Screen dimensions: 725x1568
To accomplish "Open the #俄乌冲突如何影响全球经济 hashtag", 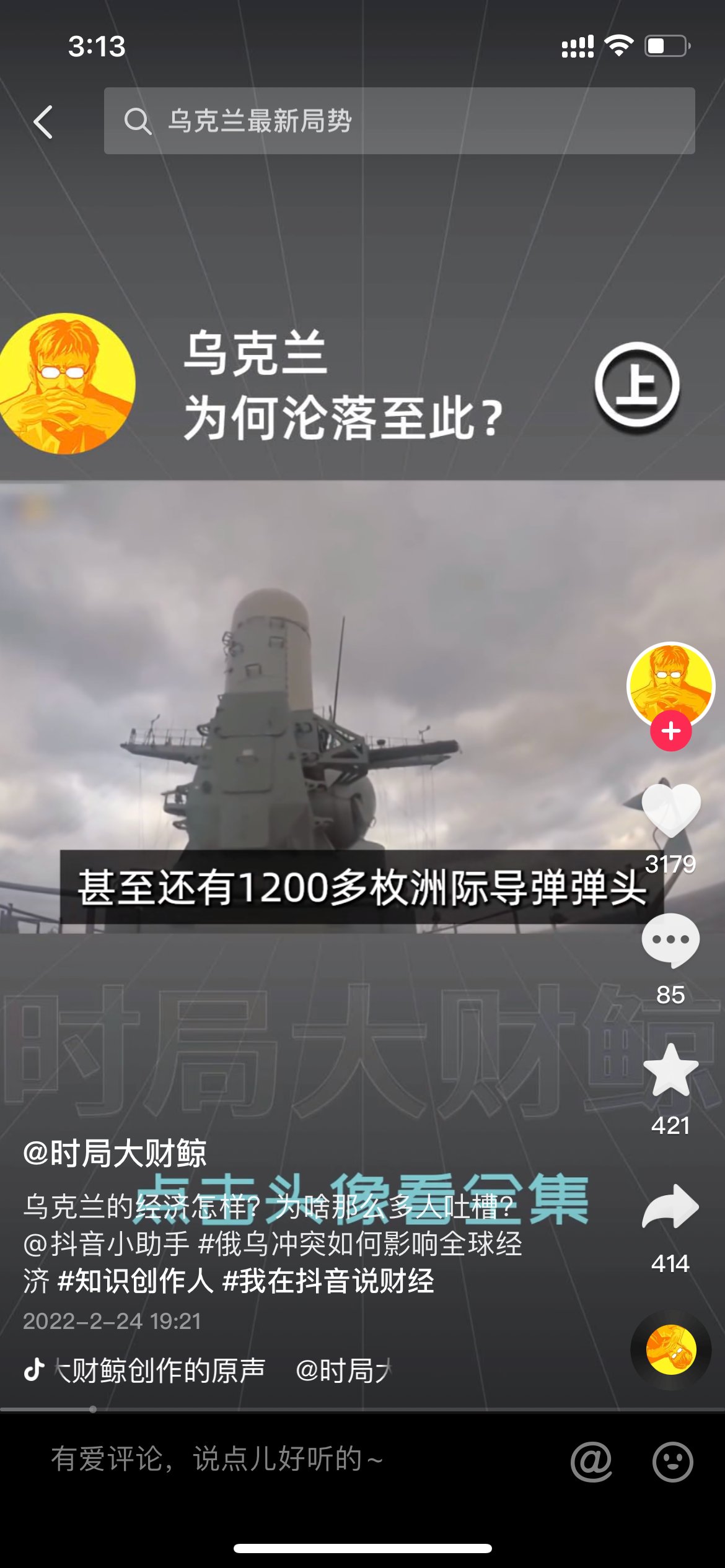I will (x=359, y=1245).
